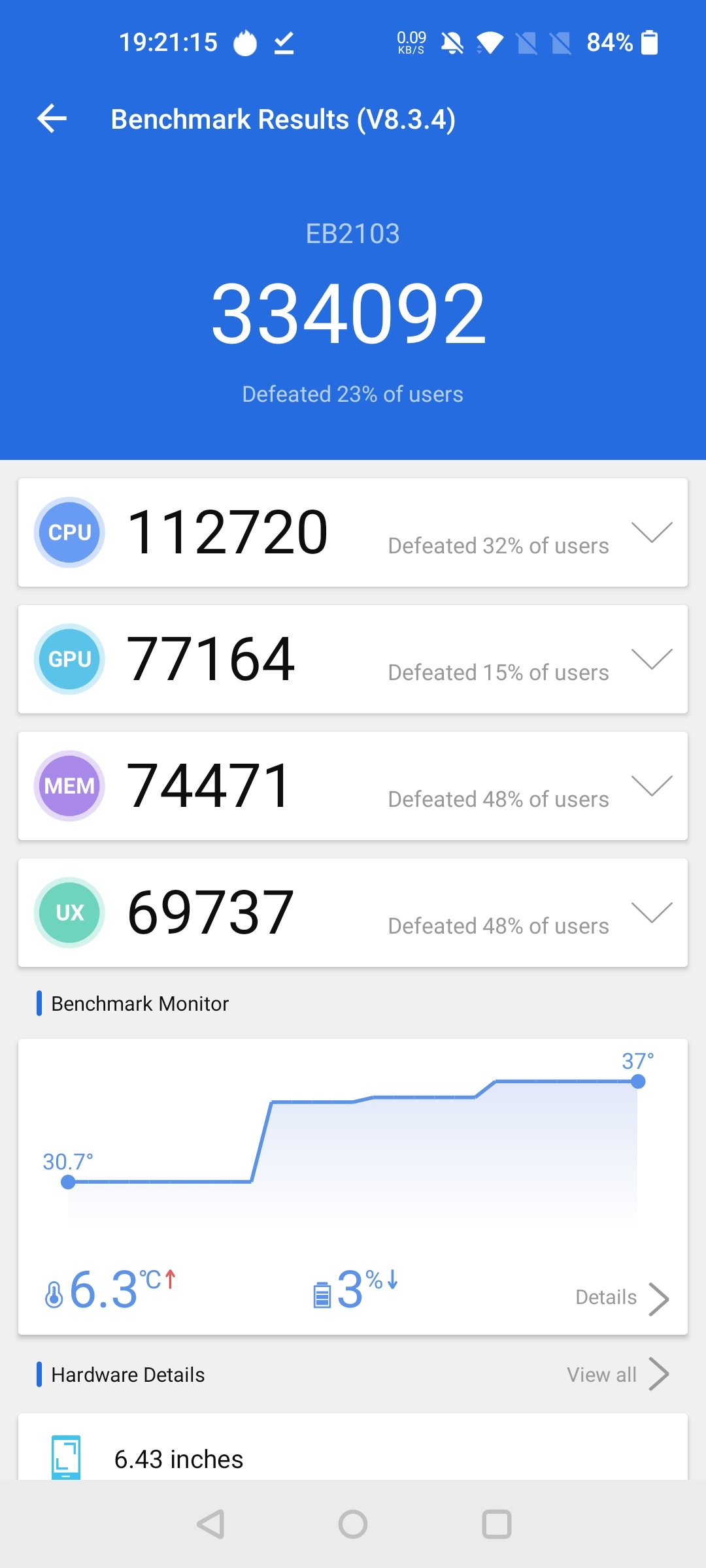This screenshot has width=706, height=1568.
Task: Go back using the app bar arrow
Action: (x=52, y=119)
